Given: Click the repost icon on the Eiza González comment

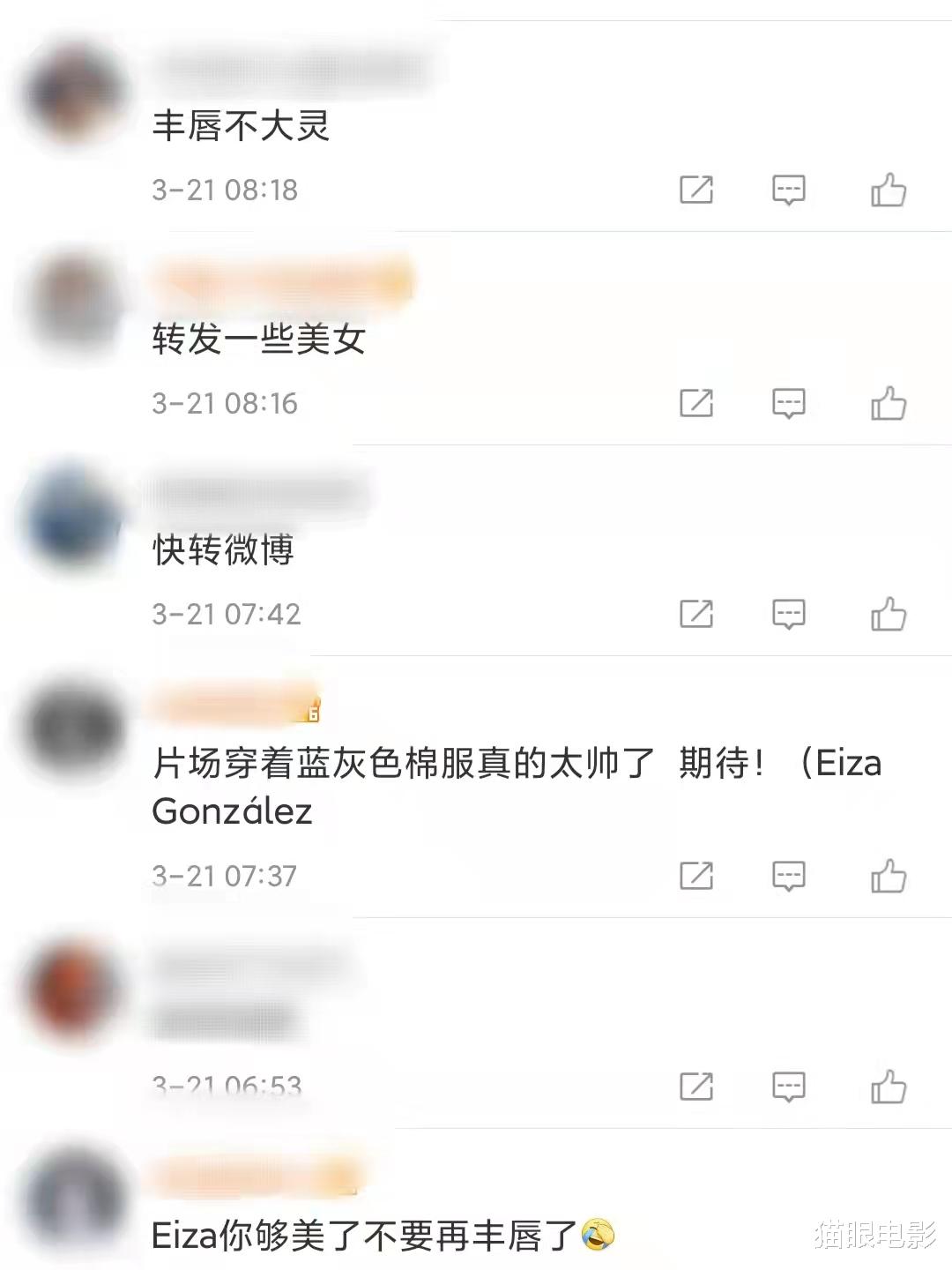Looking at the screenshot, I should (696, 876).
